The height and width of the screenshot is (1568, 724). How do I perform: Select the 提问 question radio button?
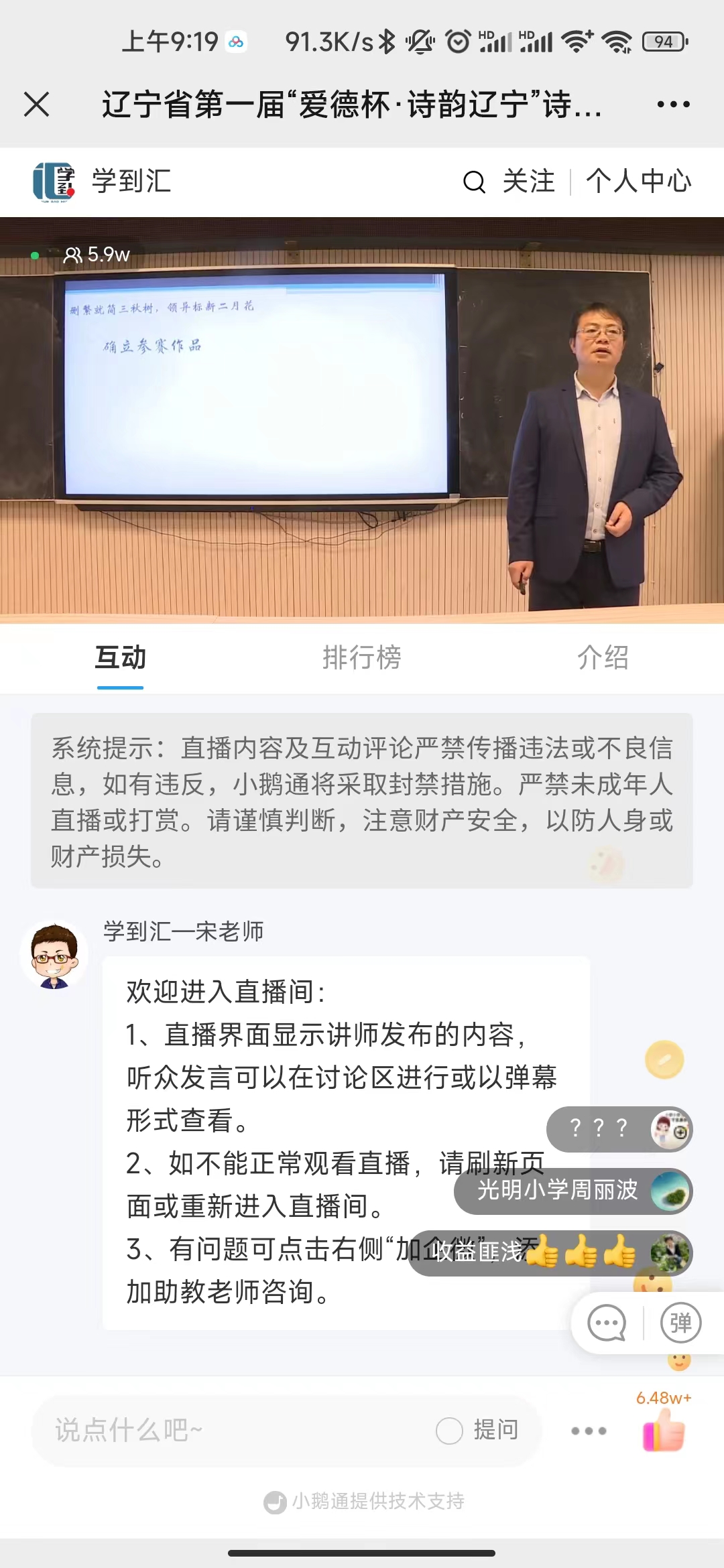(x=450, y=1430)
